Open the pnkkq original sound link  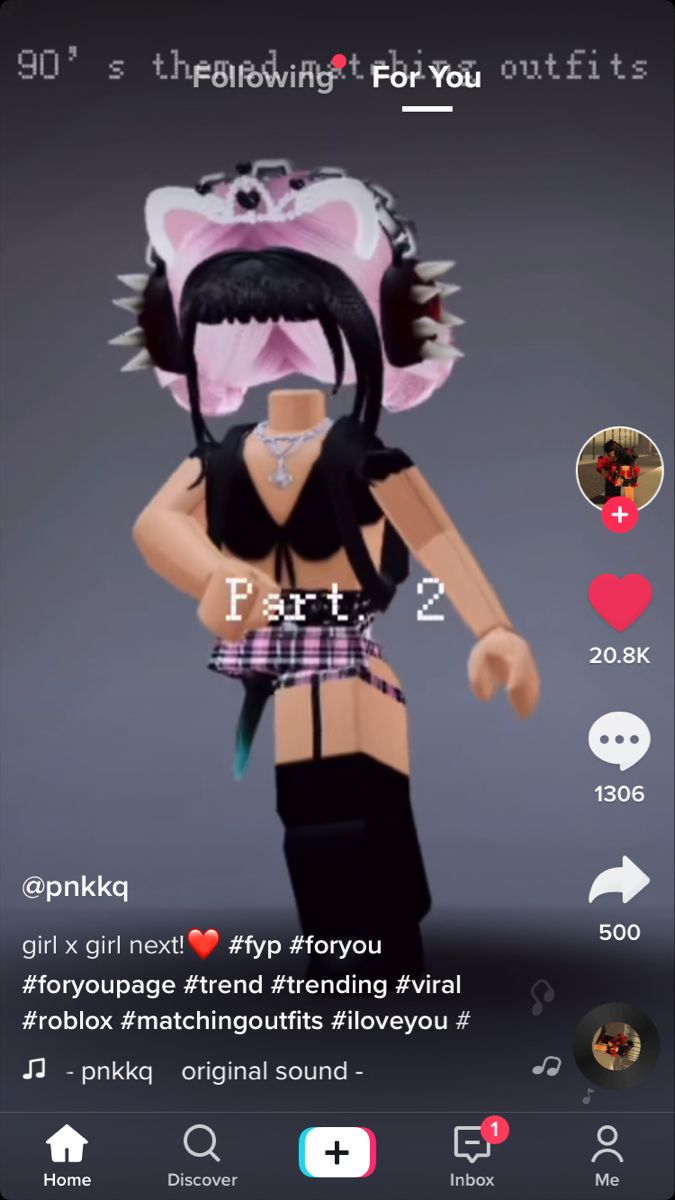(215, 1071)
